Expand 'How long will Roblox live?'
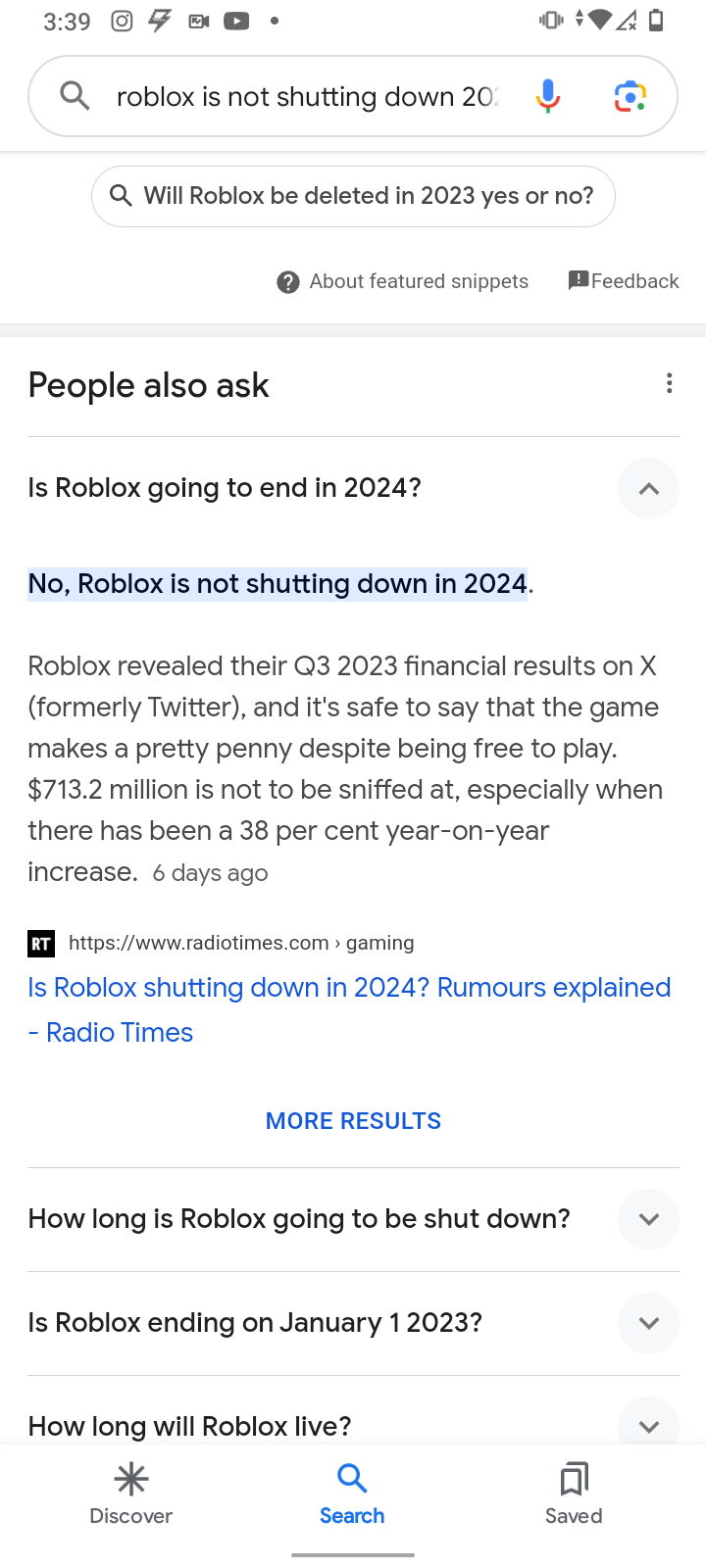706x1568 pixels. (x=353, y=1421)
